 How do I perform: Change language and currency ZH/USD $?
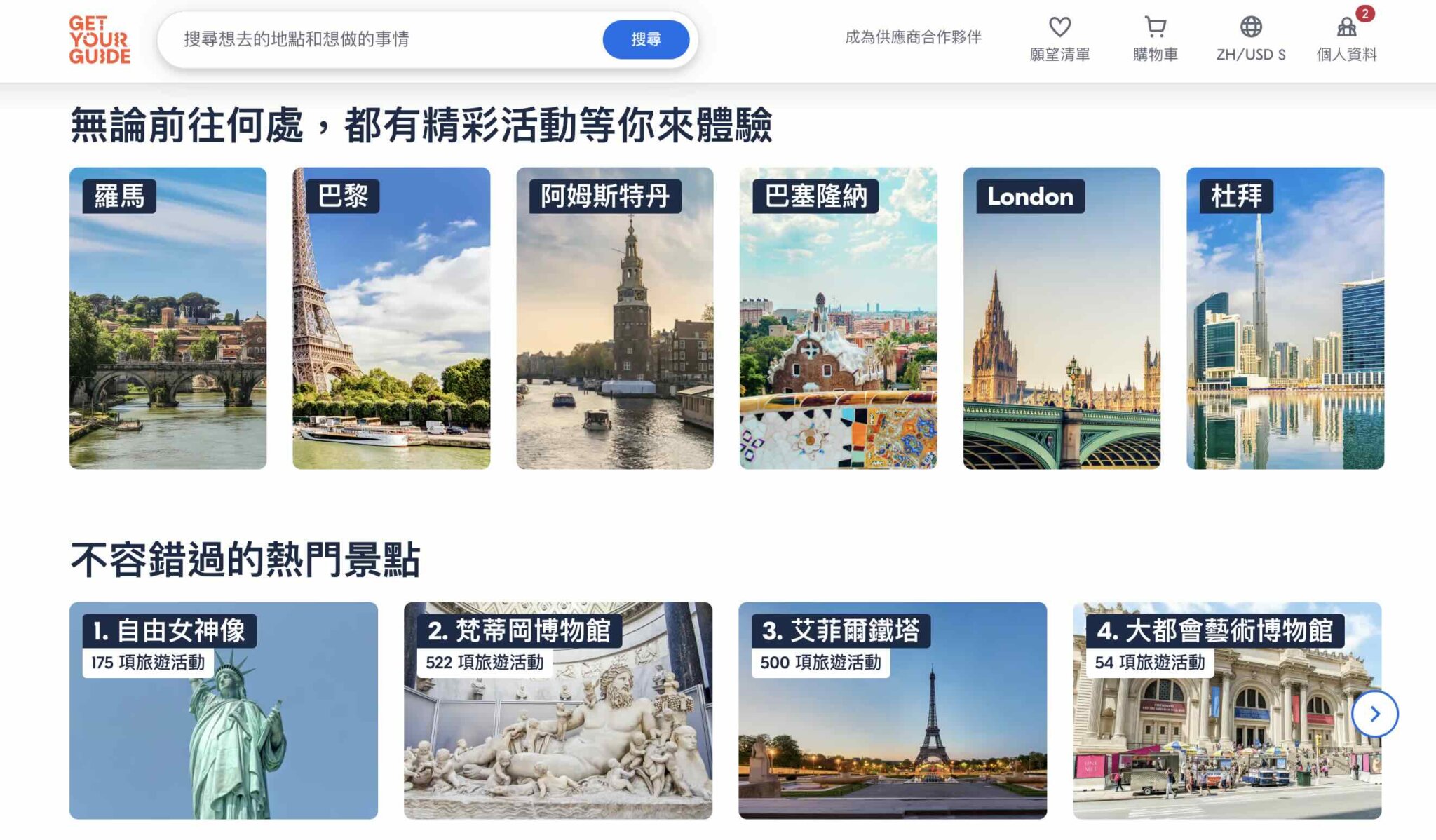tap(1250, 39)
